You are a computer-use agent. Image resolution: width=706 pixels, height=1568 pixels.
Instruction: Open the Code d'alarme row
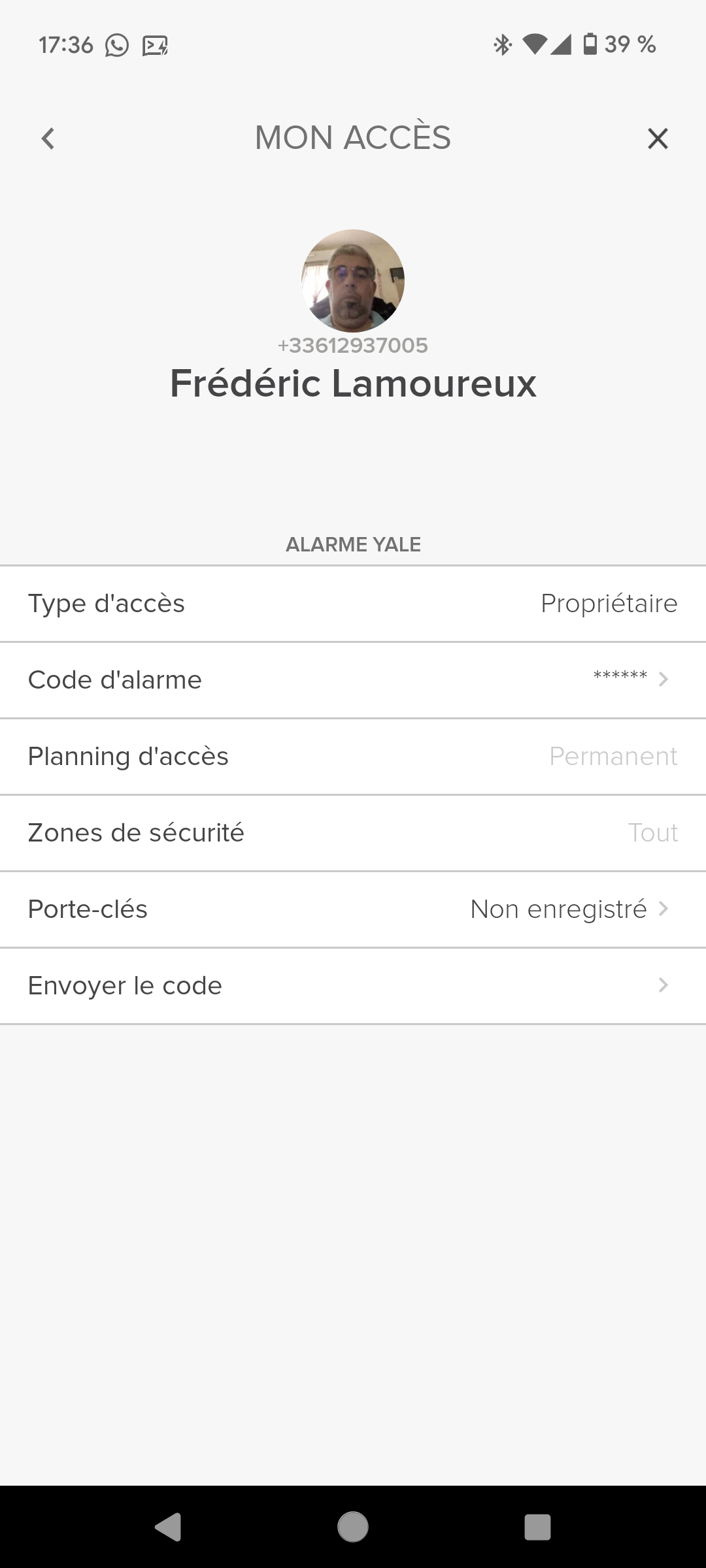tap(353, 680)
